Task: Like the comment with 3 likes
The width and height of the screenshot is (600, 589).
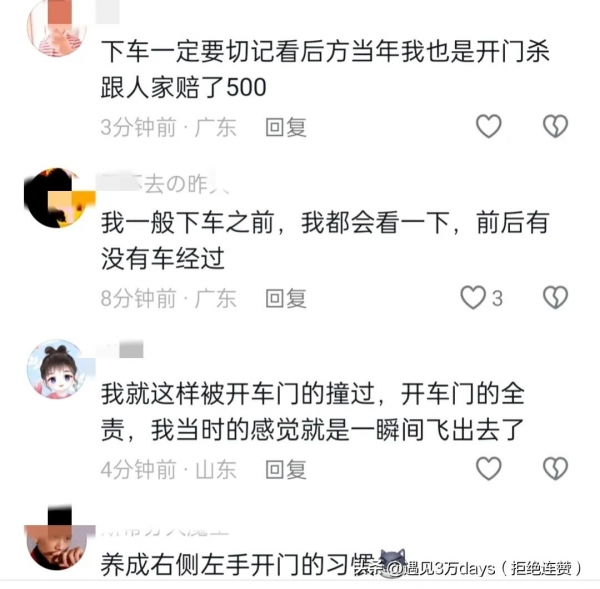Action: pyautogui.click(x=472, y=297)
